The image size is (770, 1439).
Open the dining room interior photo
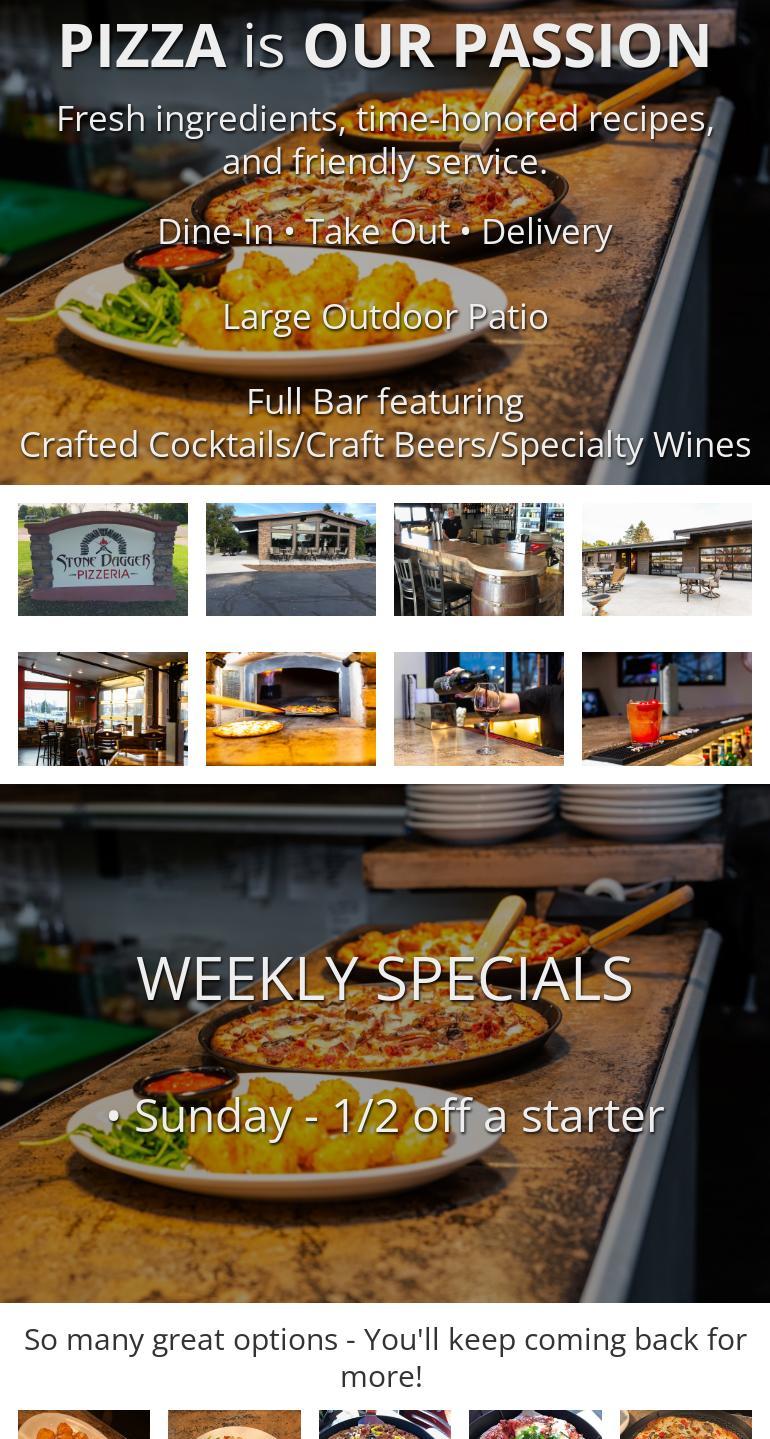point(103,708)
